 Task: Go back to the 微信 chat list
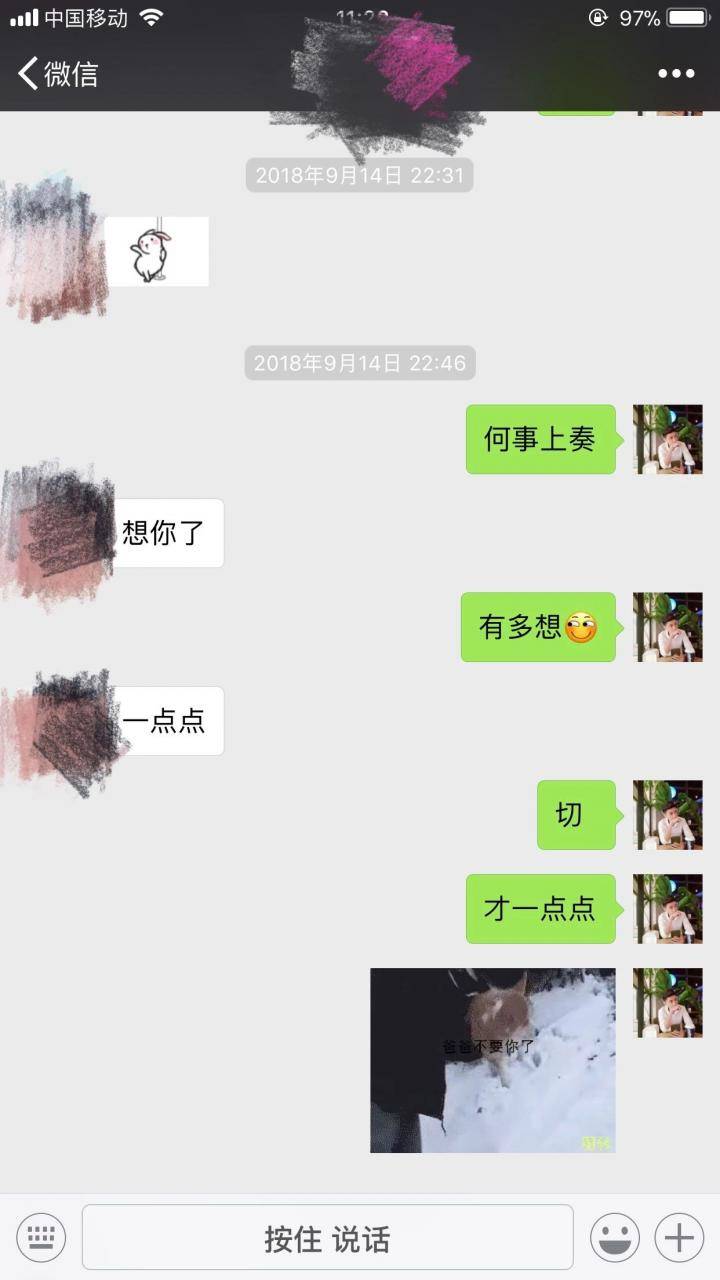58,73
